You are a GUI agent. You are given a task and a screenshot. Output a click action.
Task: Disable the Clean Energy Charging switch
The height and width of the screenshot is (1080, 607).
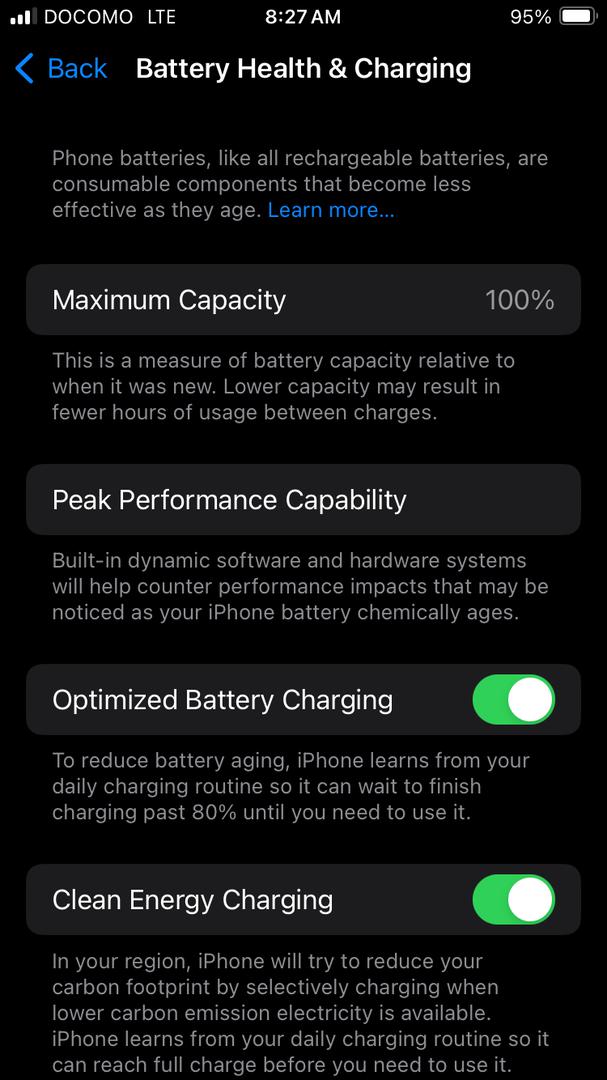pos(513,900)
